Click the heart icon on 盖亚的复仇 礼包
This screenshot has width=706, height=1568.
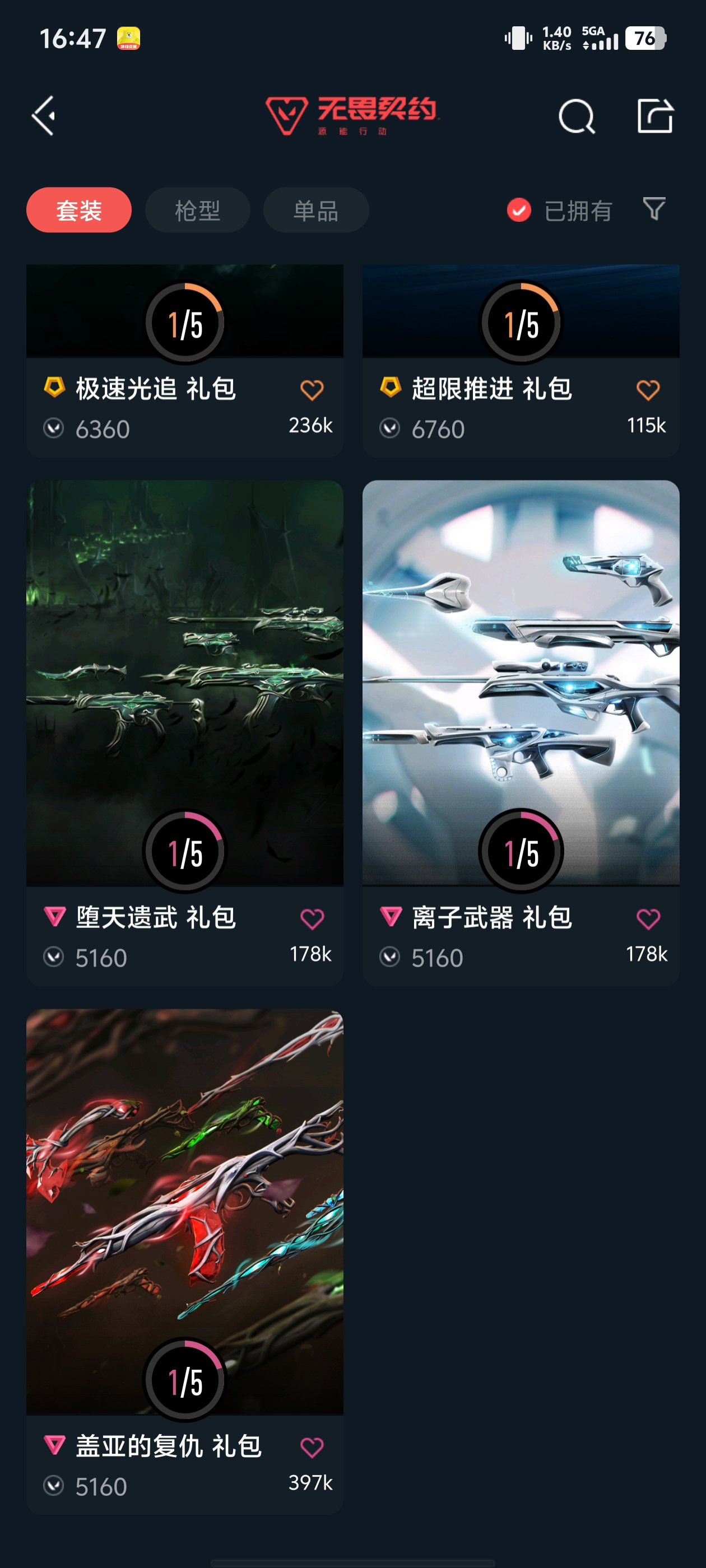tap(312, 1447)
